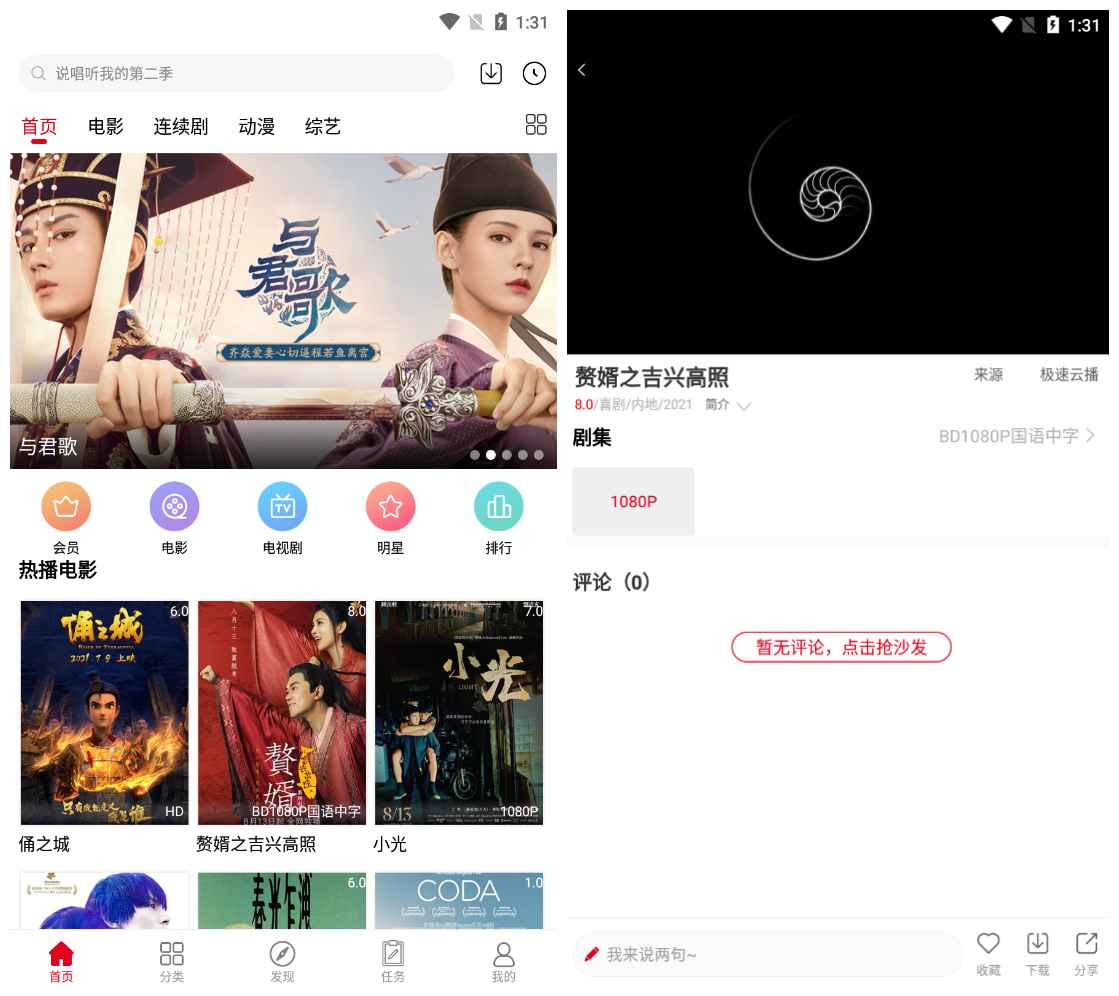Switch to the 我的 bottom tab
Image resolution: width=1119 pixels, height=996 pixels.
coord(503,961)
